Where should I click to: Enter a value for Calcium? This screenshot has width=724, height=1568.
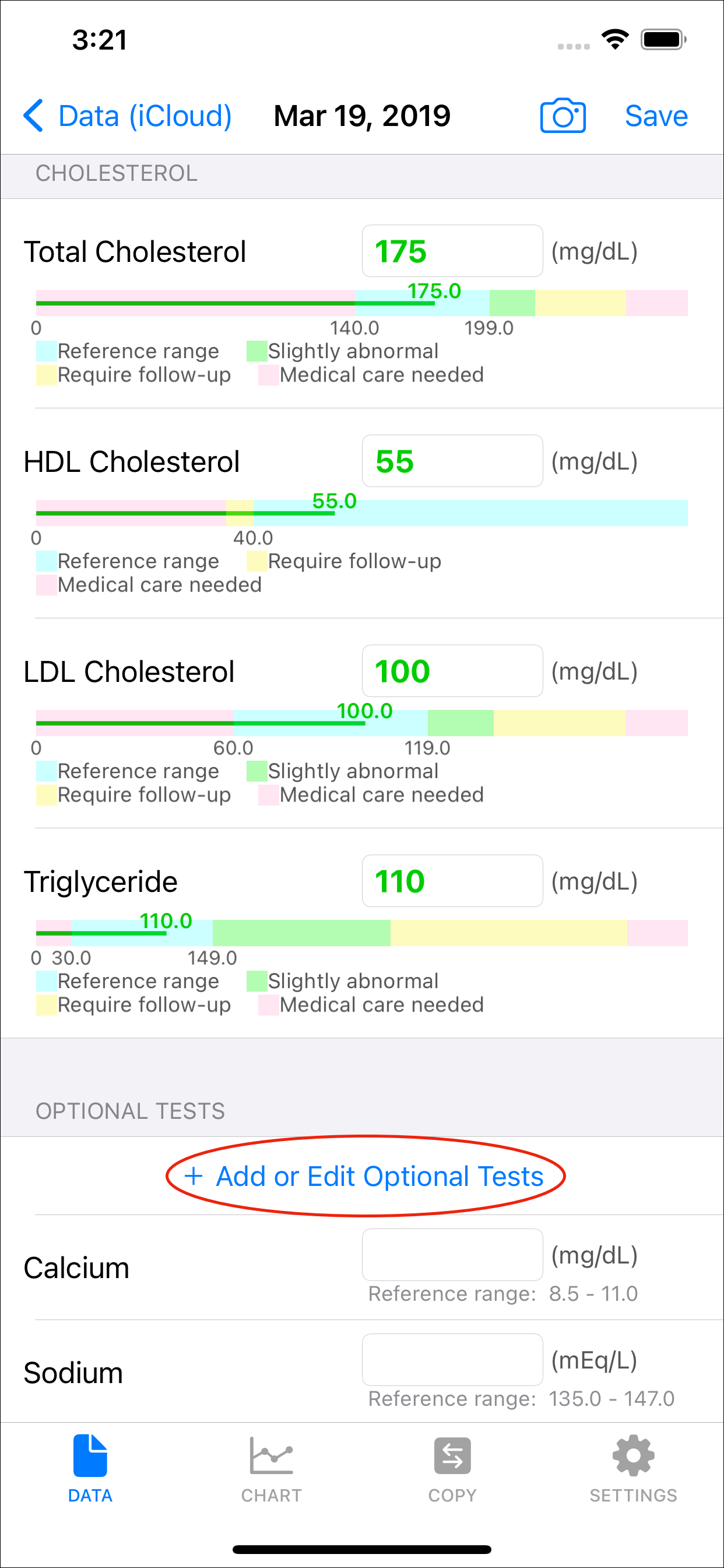click(452, 1255)
